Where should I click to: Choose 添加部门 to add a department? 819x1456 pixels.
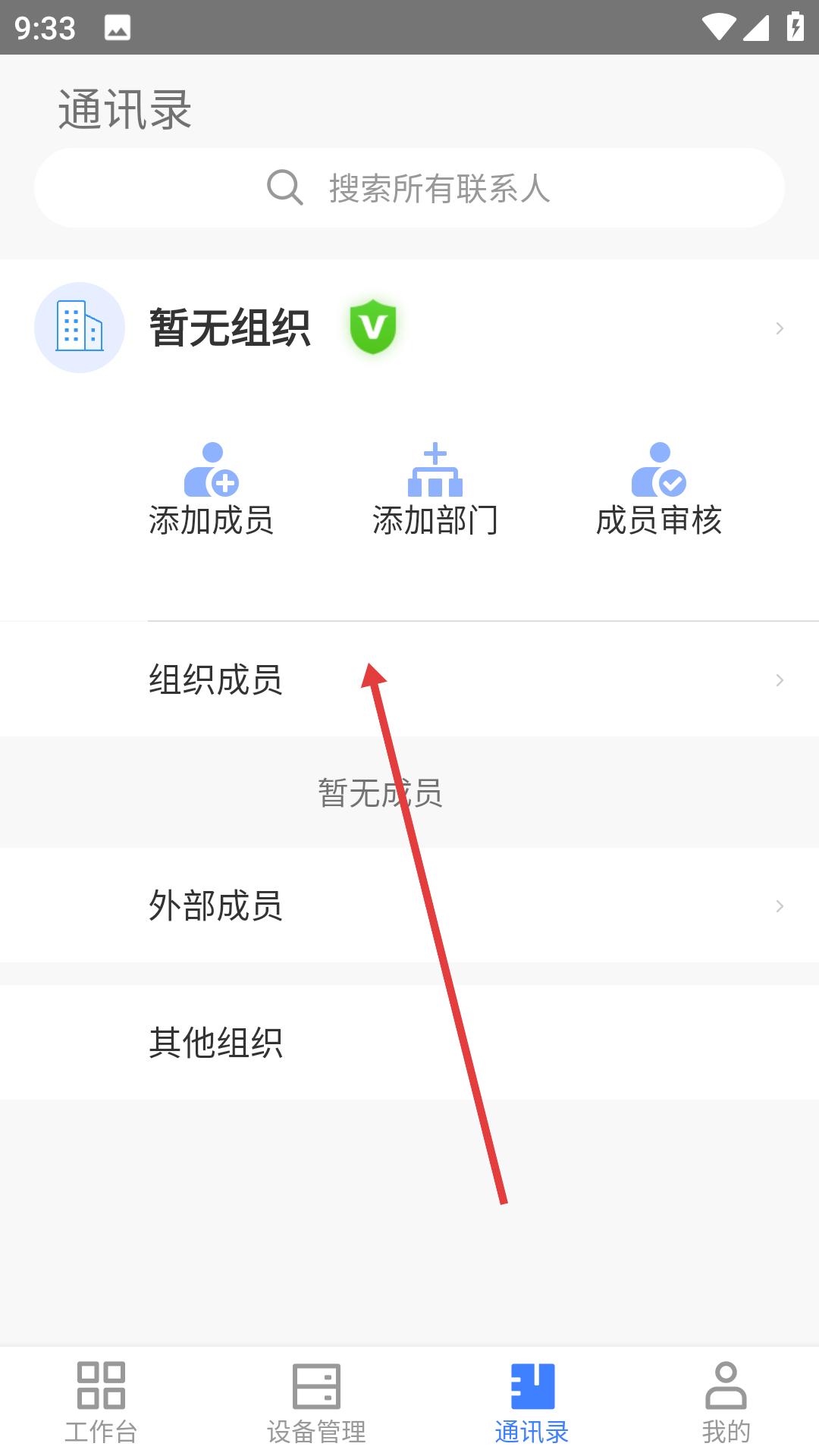[435, 489]
